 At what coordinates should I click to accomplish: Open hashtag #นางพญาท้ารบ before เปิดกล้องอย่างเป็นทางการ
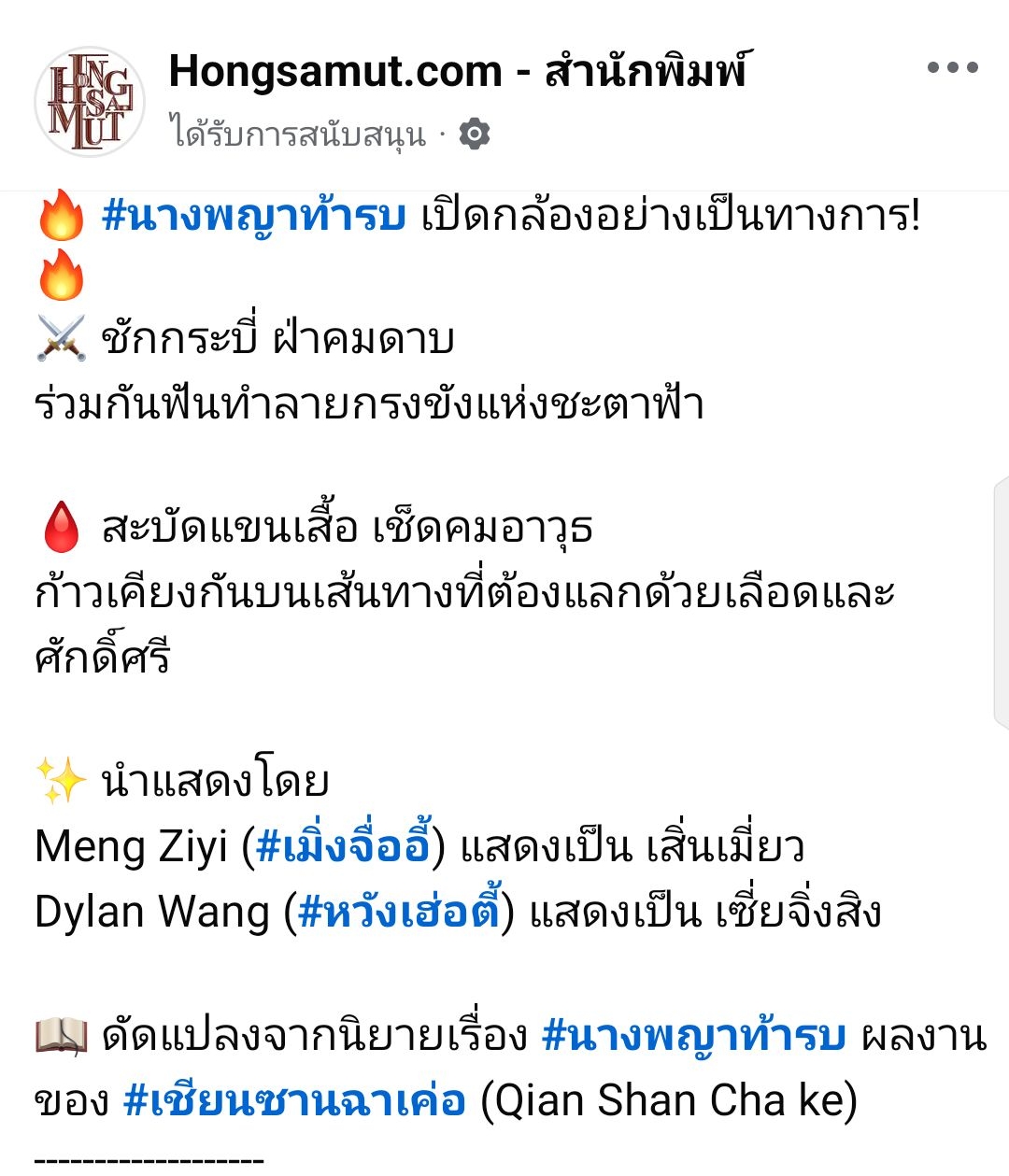[253, 217]
